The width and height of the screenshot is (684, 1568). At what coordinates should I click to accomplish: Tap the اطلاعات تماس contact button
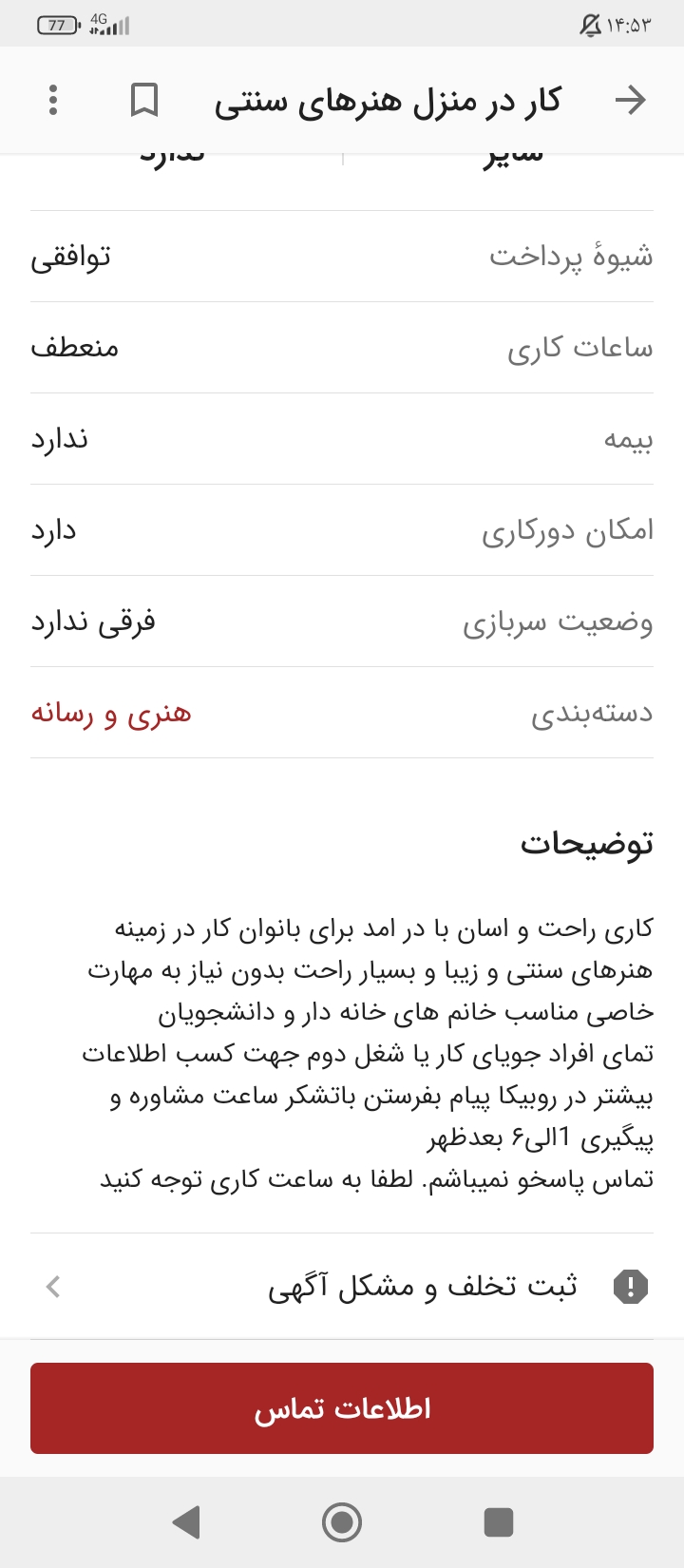coord(342,1408)
